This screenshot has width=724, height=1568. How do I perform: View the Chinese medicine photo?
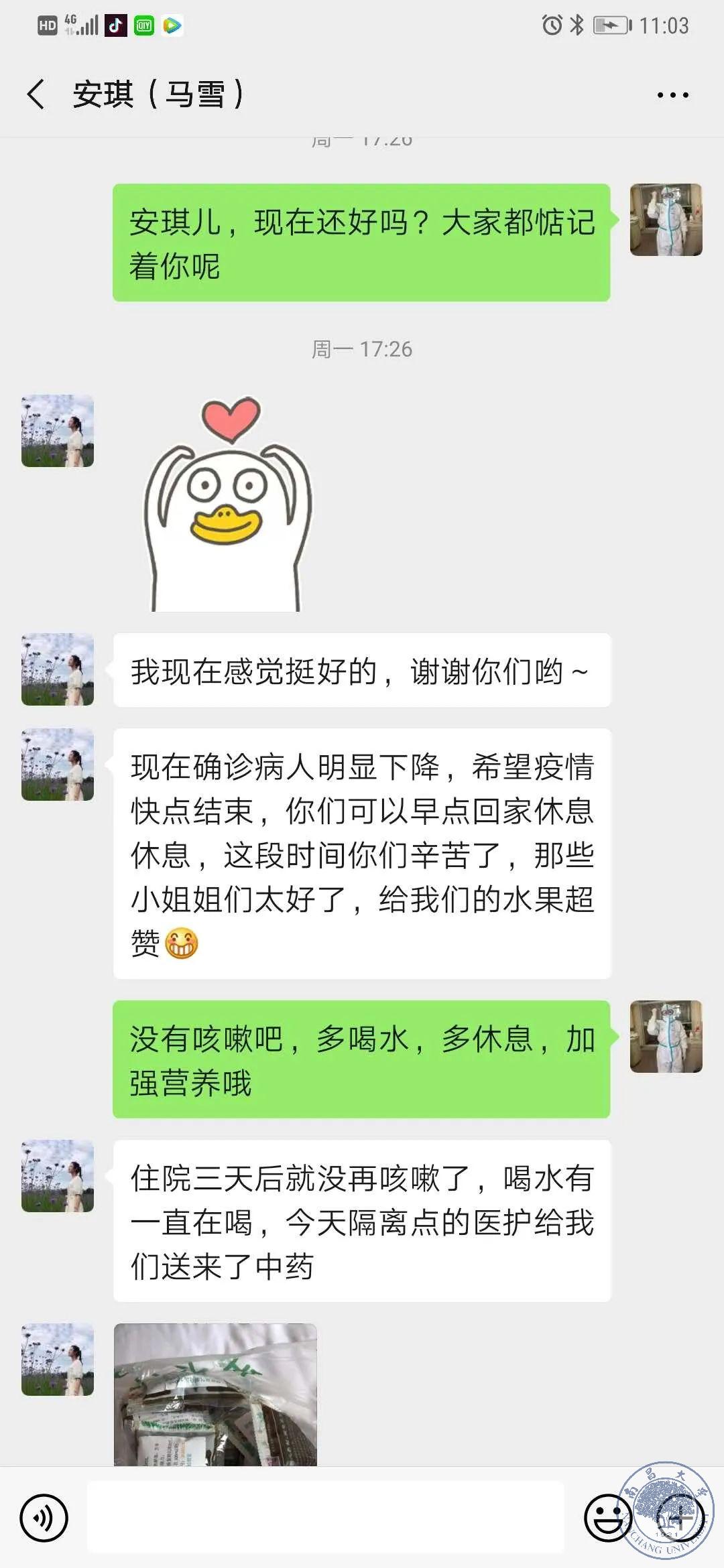coord(215,1394)
